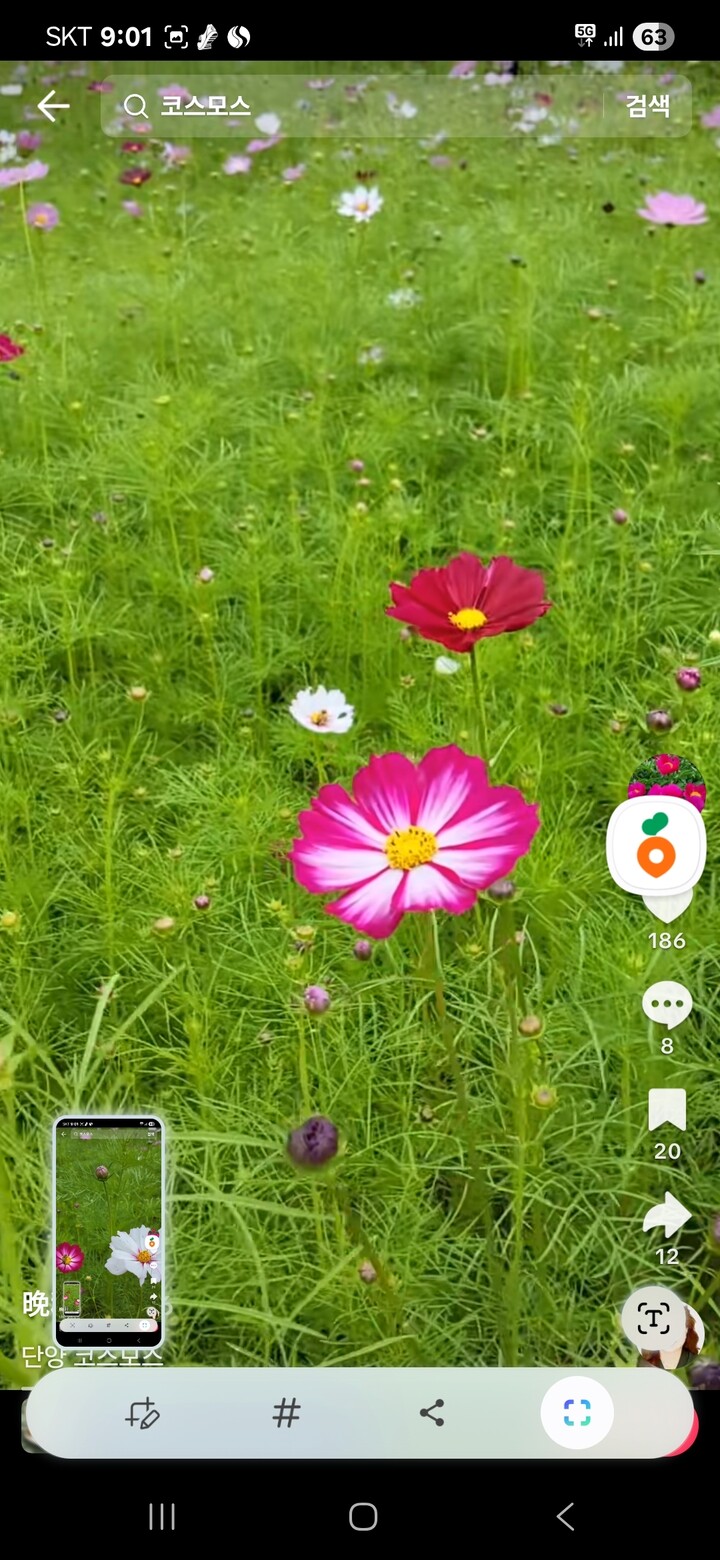The image size is (720, 1560).
Task: Edit the screenshot with the crop-pencil tool
Action: (x=142, y=1413)
